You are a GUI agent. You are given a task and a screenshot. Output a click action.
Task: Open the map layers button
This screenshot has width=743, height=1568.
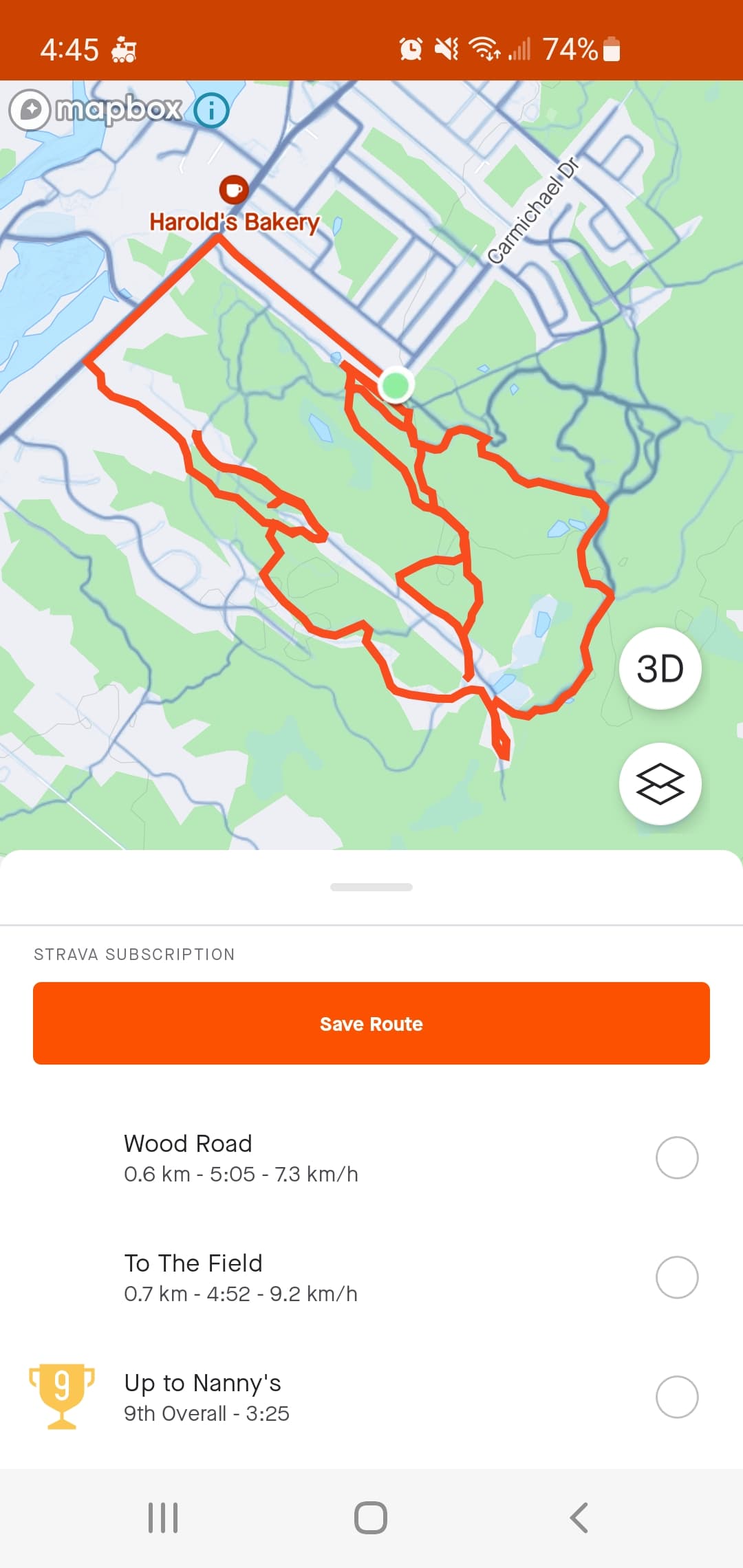pos(660,783)
